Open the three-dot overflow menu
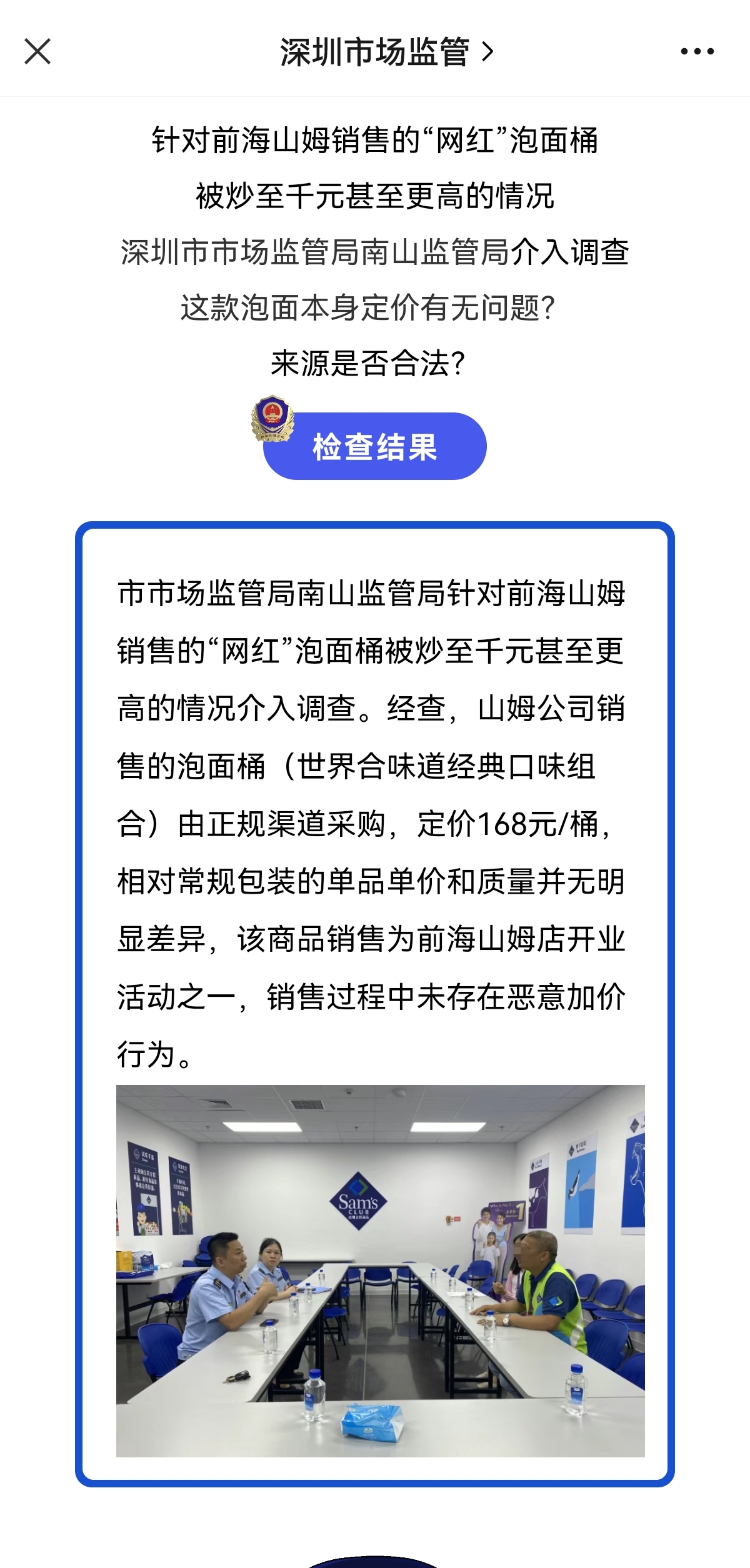Viewport: 750px width, 1568px height. 697,51
